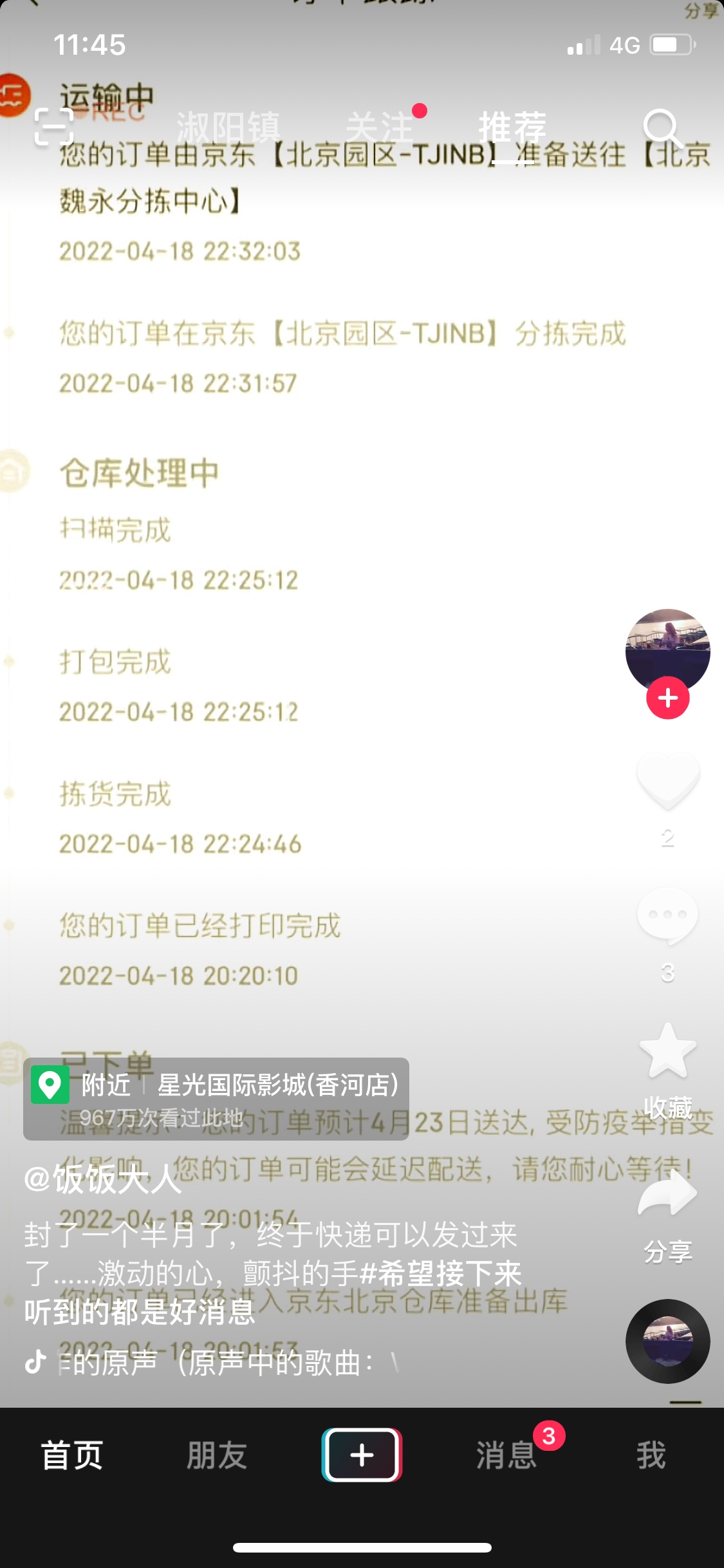Viewport: 724px width, 1568px height.
Task: Select the 推荐 recommended tab
Action: pyautogui.click(x=512, y=127)
